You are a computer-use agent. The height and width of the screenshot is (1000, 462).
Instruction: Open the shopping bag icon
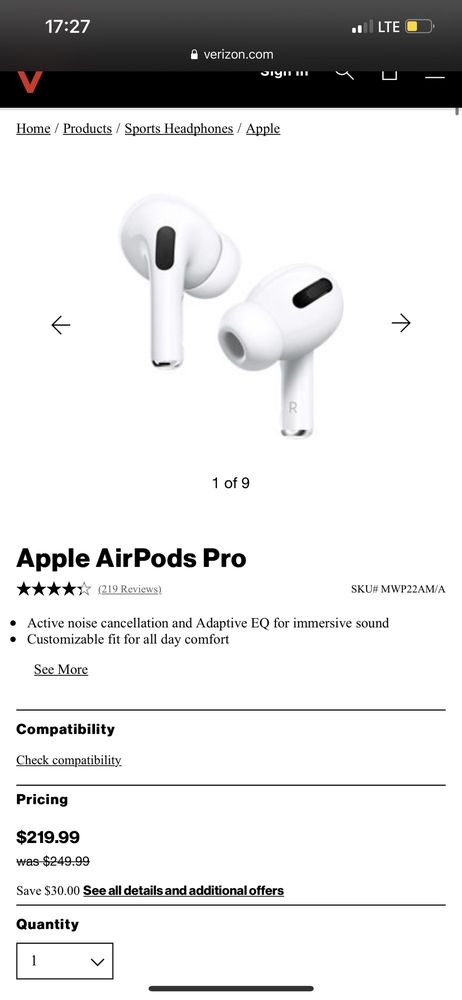pyautogui.click(x=389, y=75)
